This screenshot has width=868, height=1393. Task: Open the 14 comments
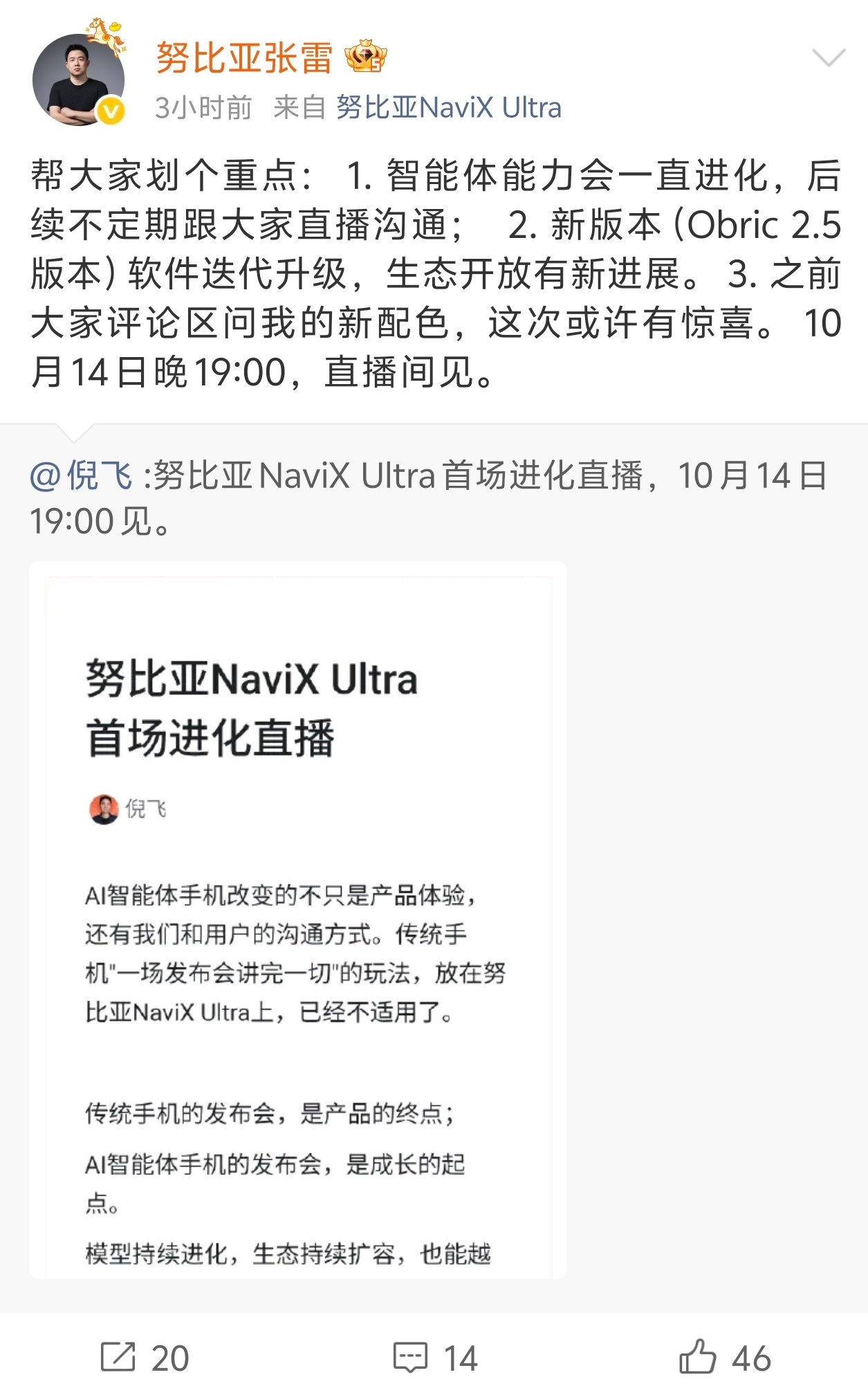pos(435,1358)
